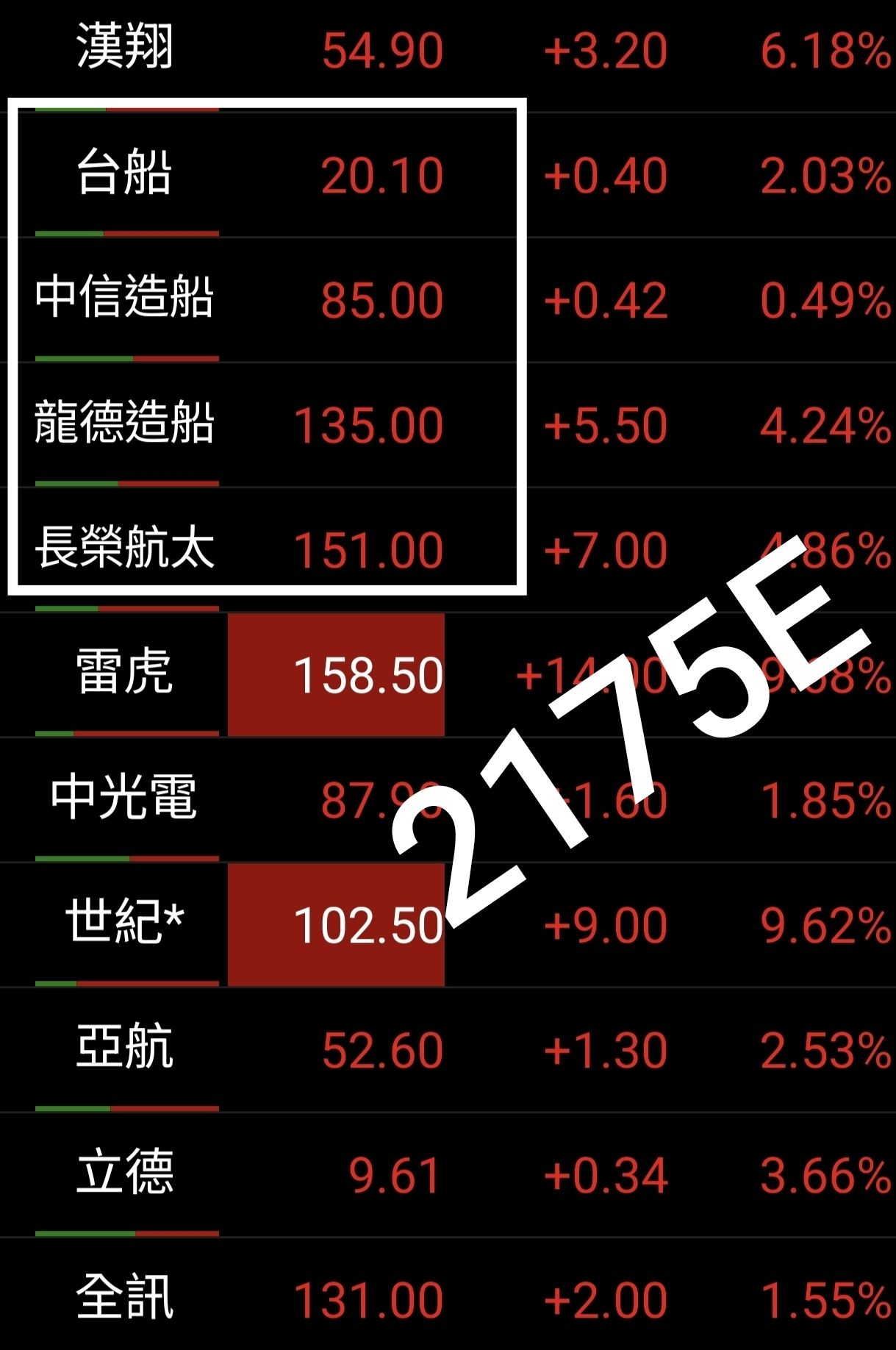Open the 台船 stock details
This screenshot has height=1350, width=896.
125,174
